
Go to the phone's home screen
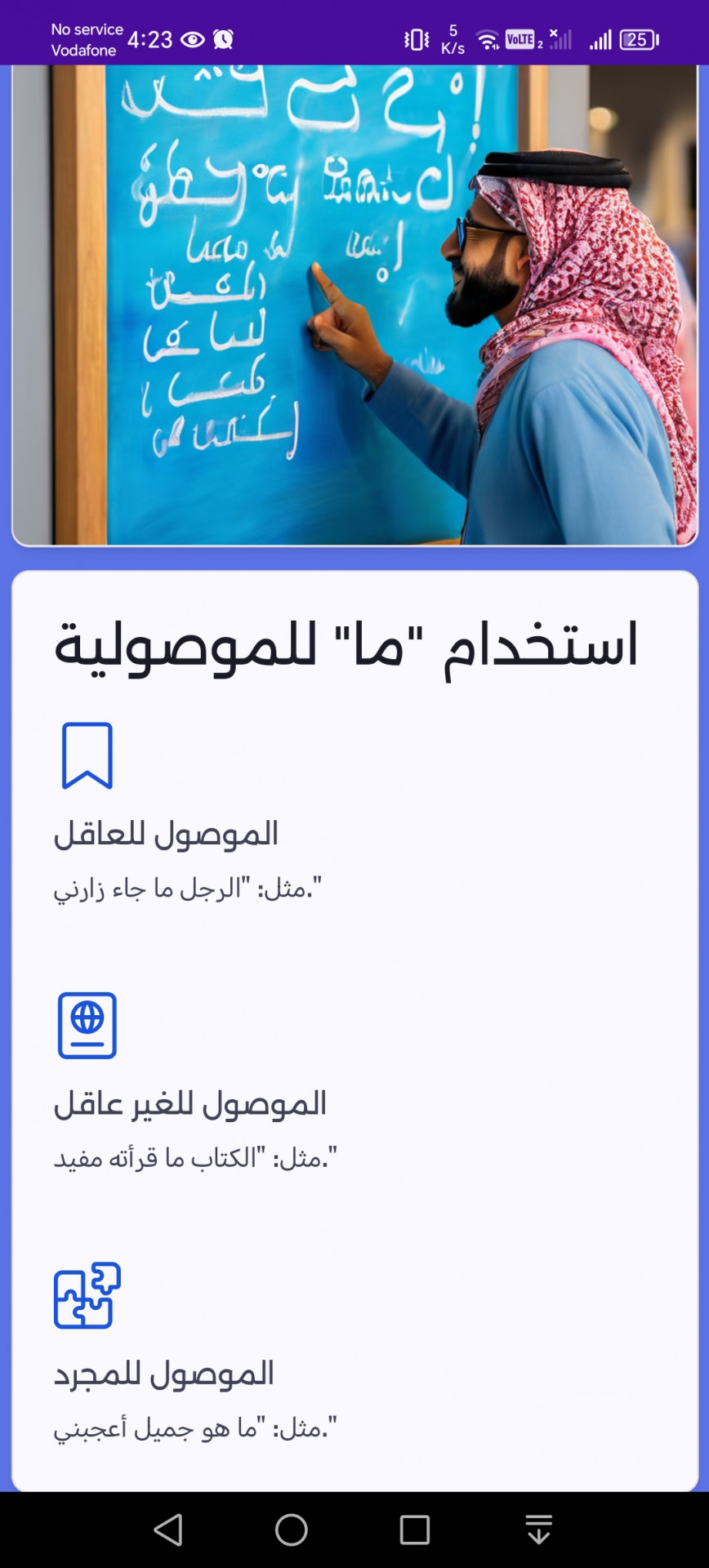point(292,1530)
